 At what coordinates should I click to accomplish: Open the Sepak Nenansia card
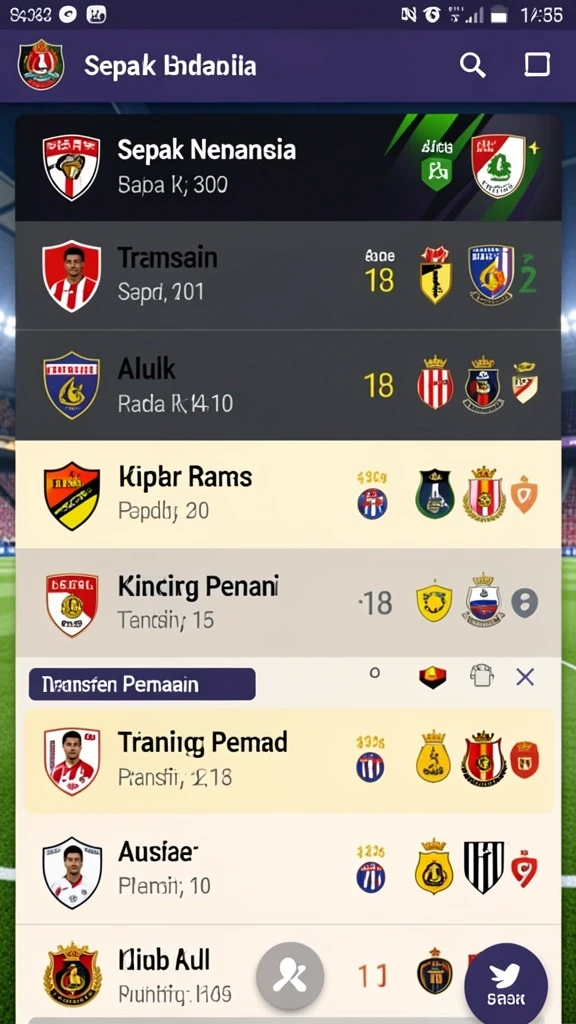tap(288, 168)
